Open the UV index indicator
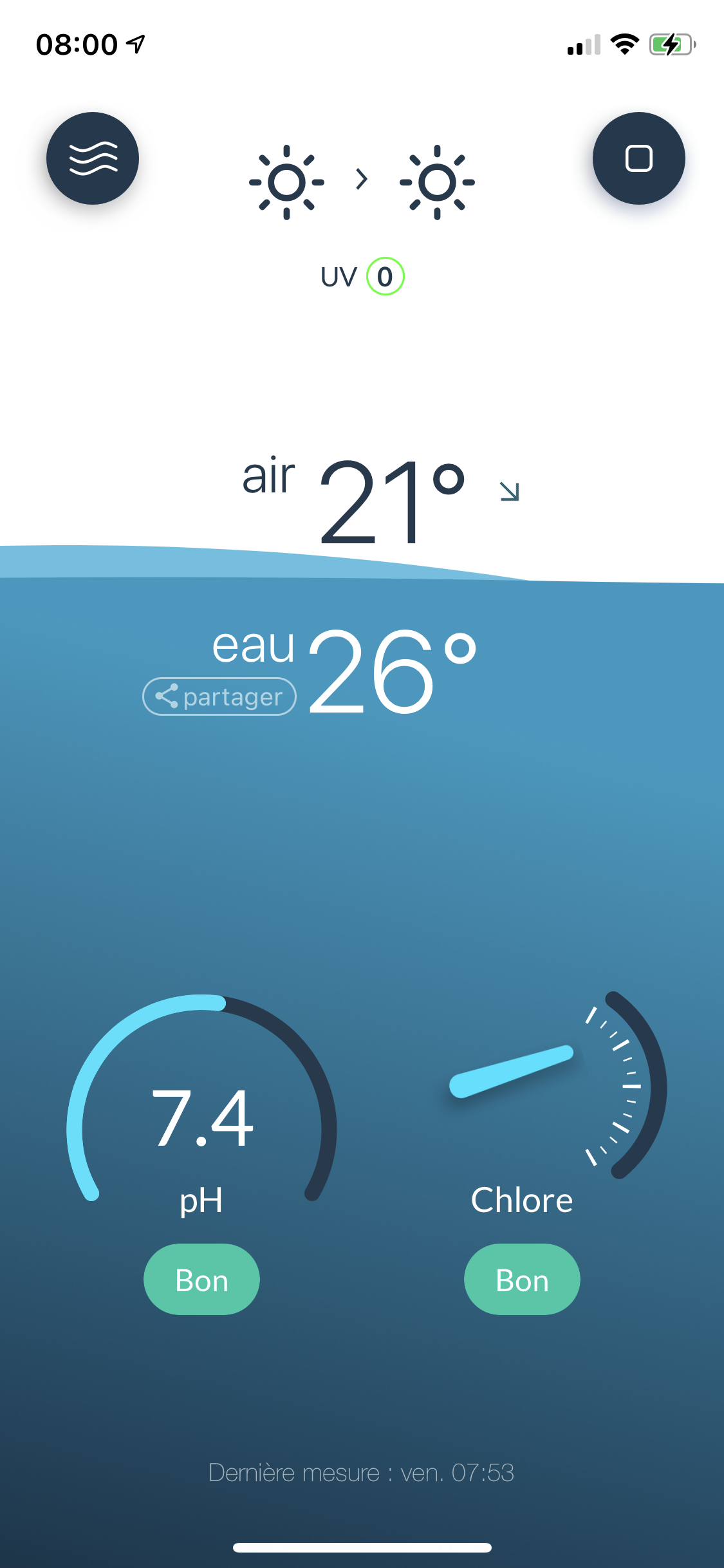The image size is (724, 1568). [362, 277]
